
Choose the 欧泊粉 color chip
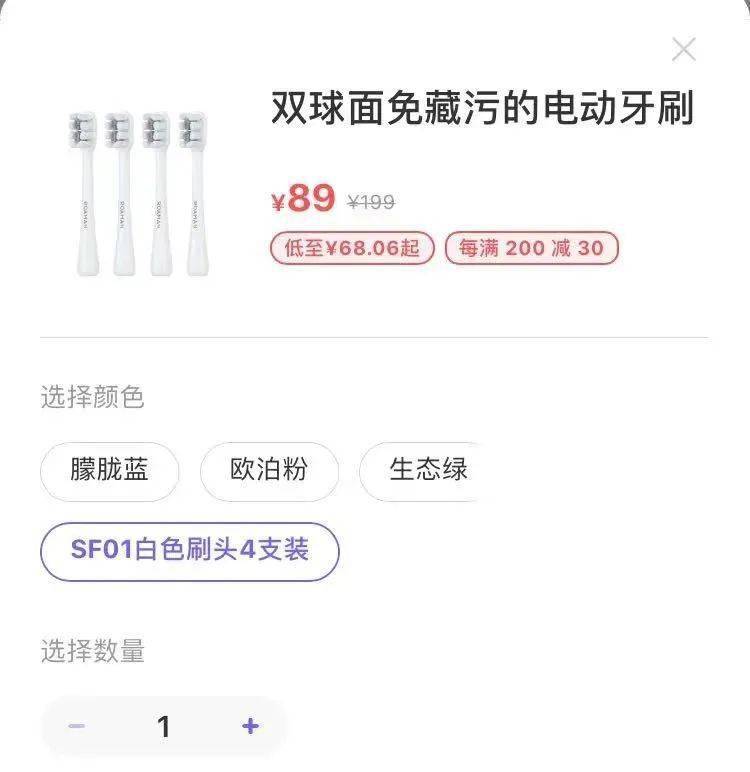(x=269, y=471)
